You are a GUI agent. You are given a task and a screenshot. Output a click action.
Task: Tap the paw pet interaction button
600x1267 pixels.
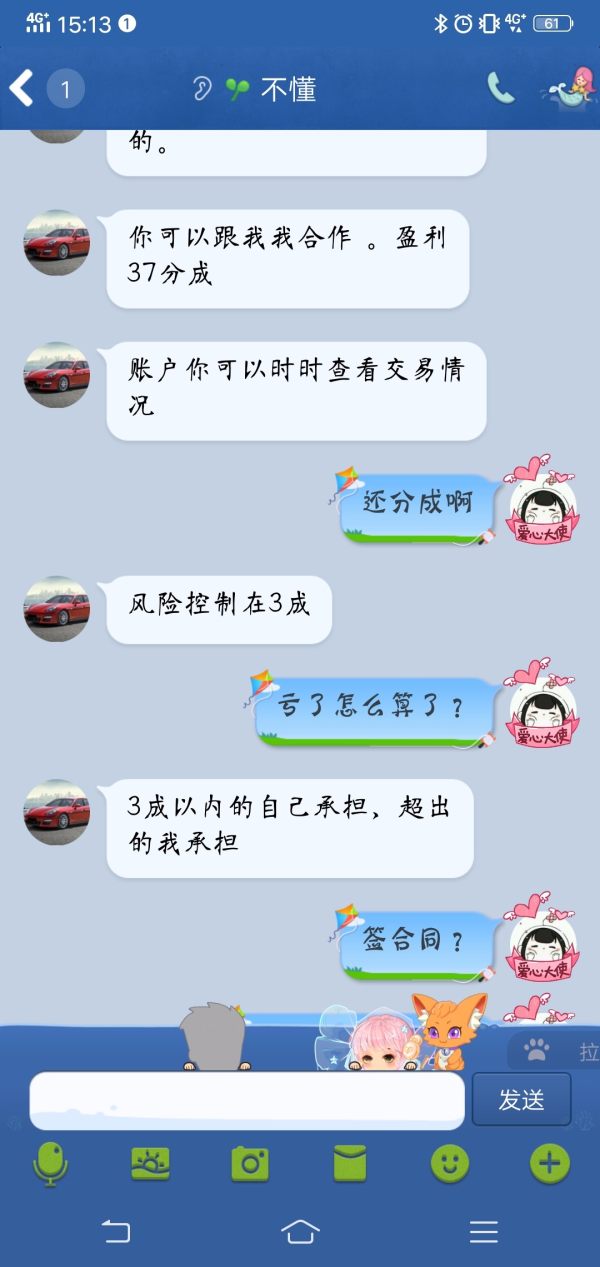click(x=538, y=1051)
